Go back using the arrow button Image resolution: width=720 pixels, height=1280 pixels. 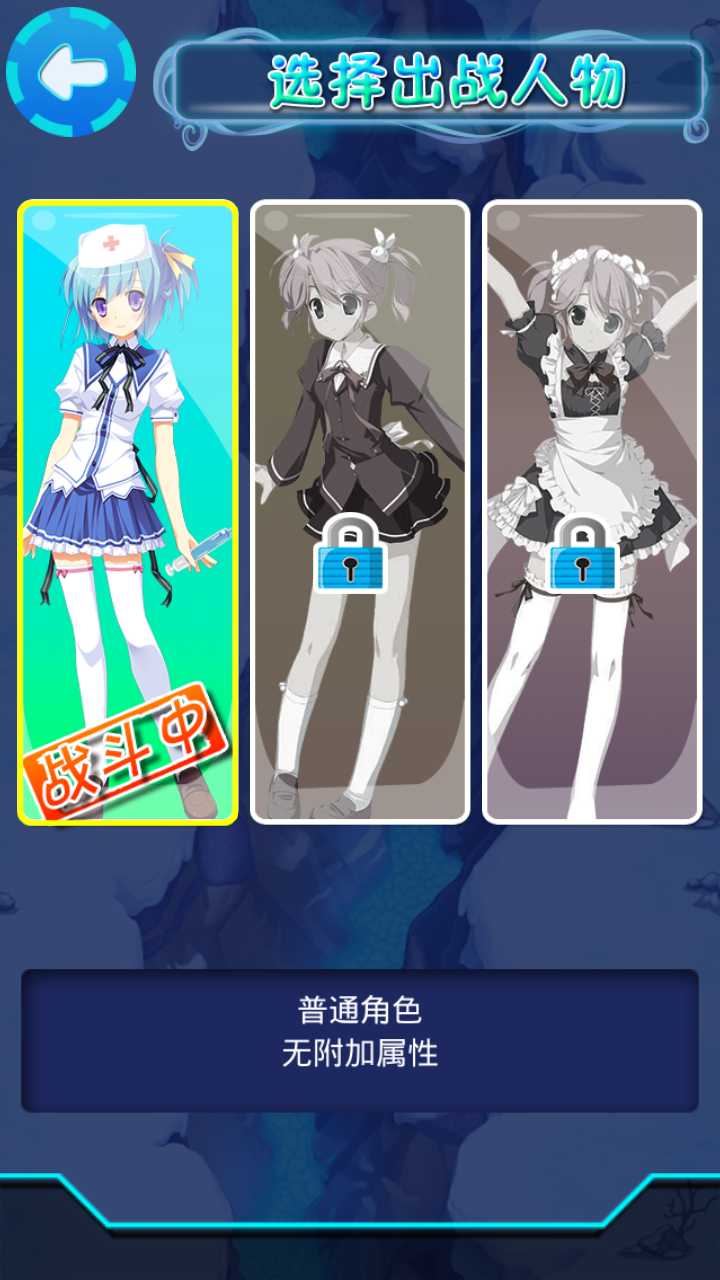click(70, 72)
